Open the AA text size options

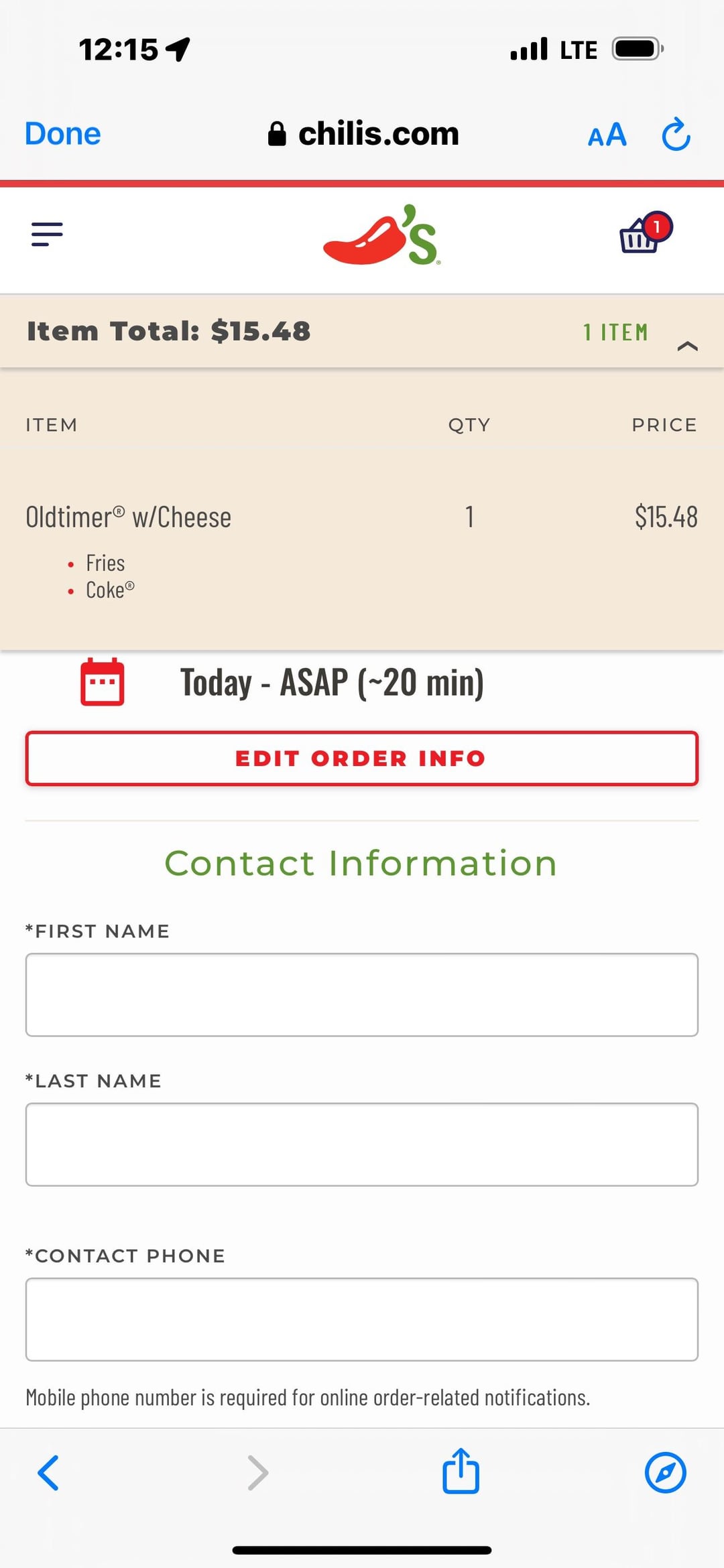click(x=607, y=135)
